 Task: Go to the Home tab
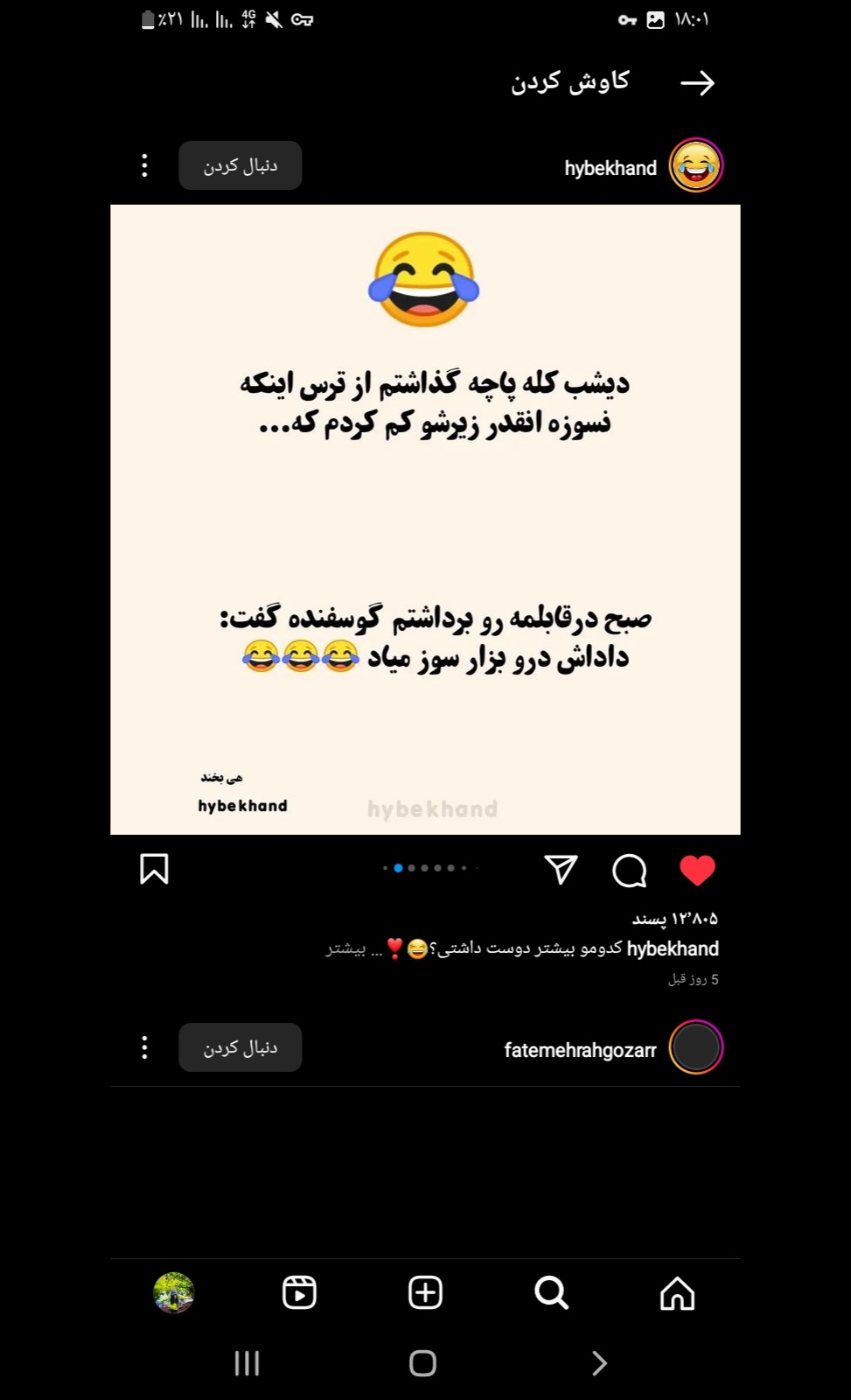(x=677, y=1292)
